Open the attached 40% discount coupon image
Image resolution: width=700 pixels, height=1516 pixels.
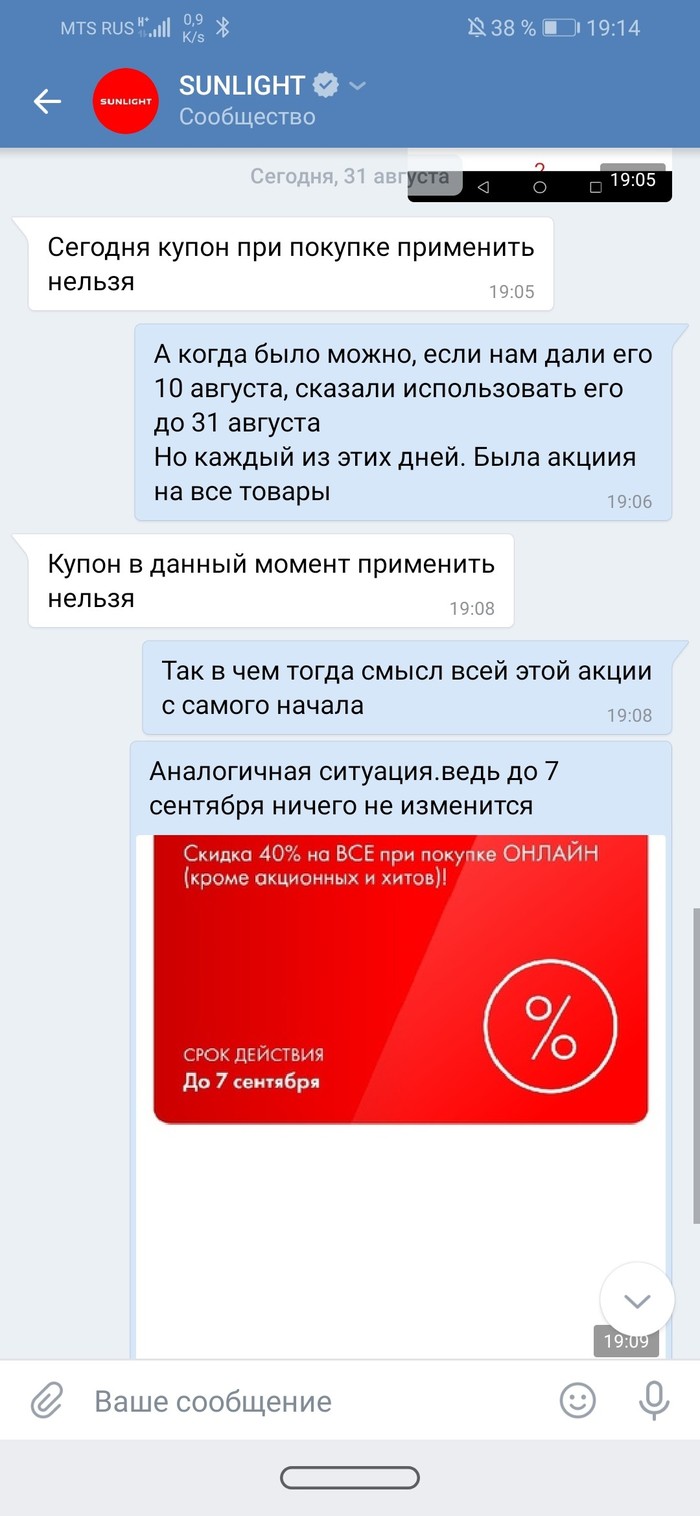(x=400, y=978)
